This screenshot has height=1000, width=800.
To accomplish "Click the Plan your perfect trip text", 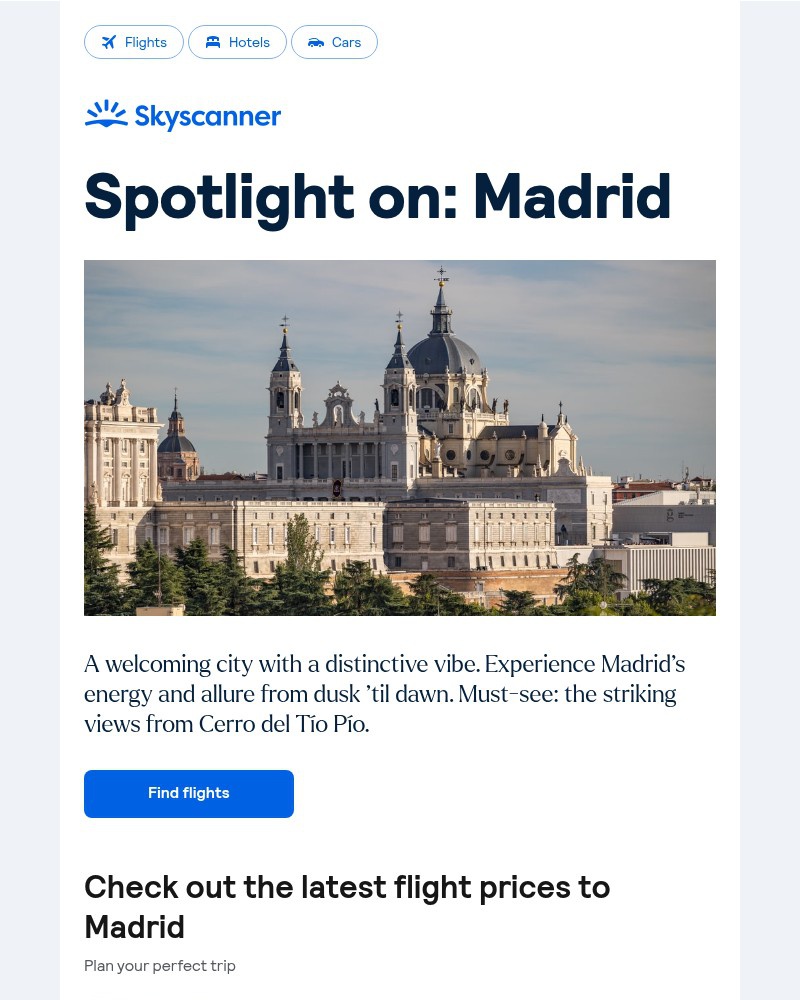I will (160, 965).
